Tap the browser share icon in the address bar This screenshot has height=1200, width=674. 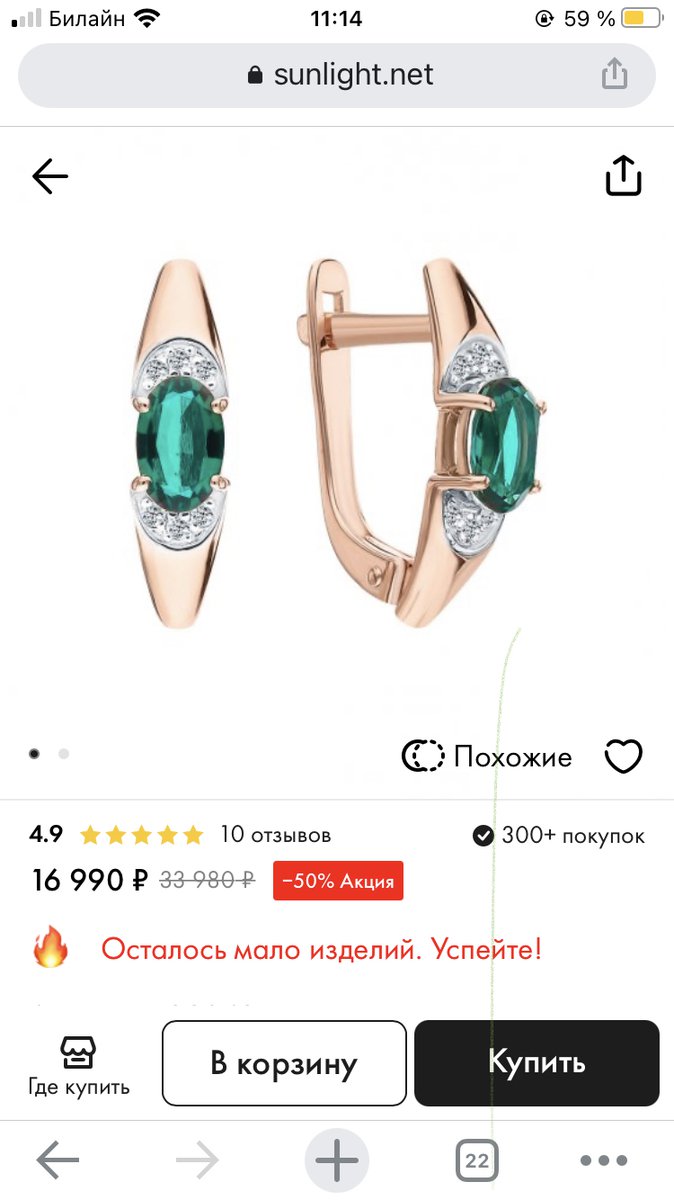614,74
